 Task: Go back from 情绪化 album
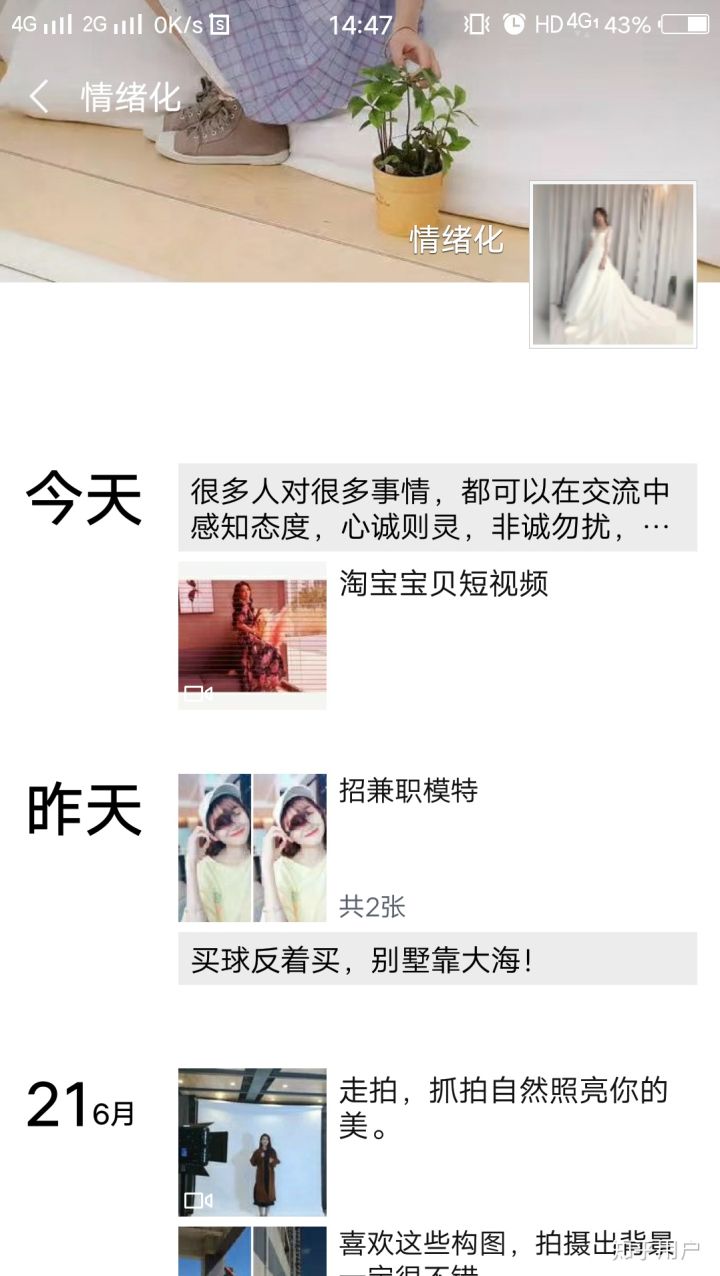click(x=40, y=97)
